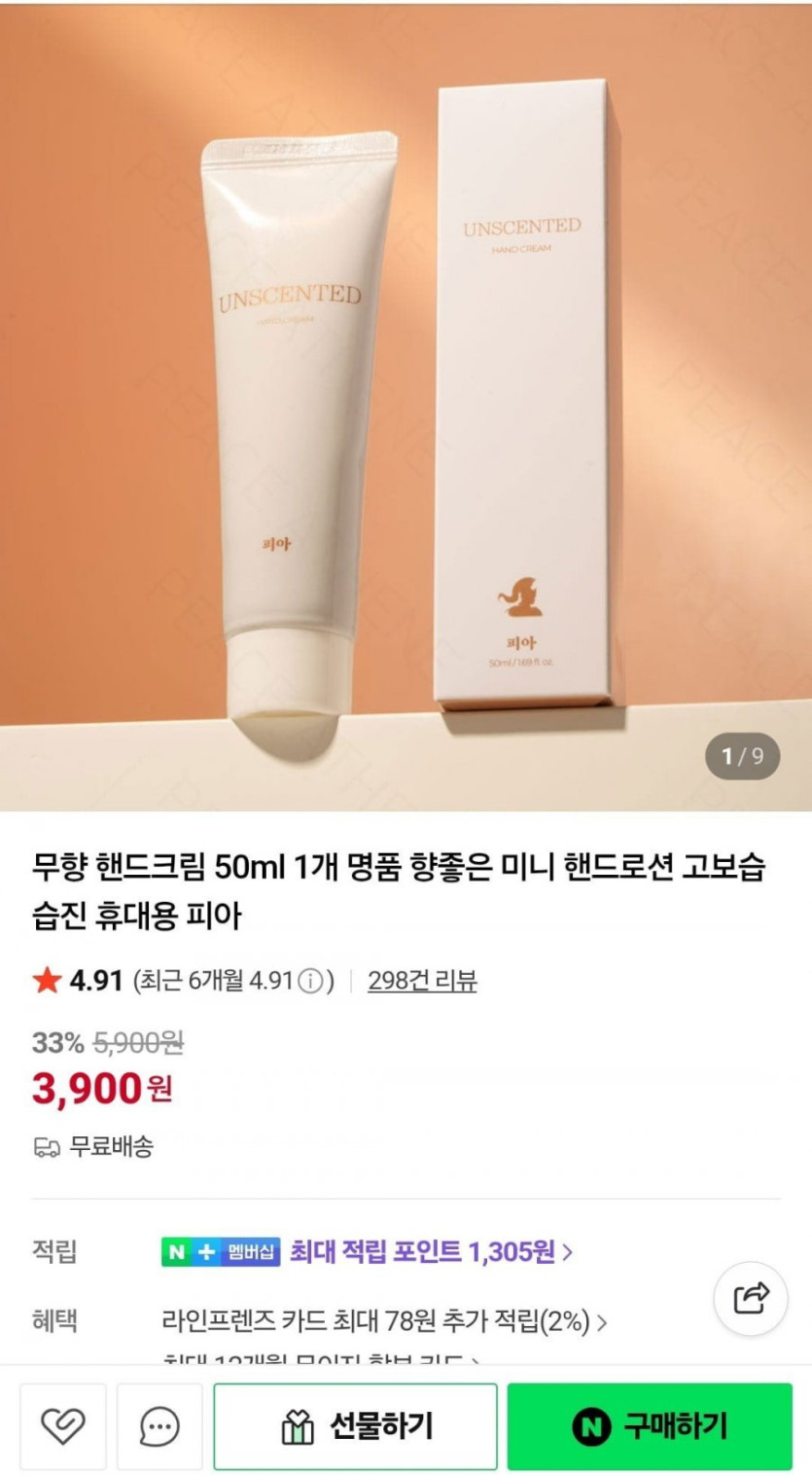Tap the 선물하기 gift button
The height and width of the screenshot is (1475, 812).
click(x=355, y=1426)
